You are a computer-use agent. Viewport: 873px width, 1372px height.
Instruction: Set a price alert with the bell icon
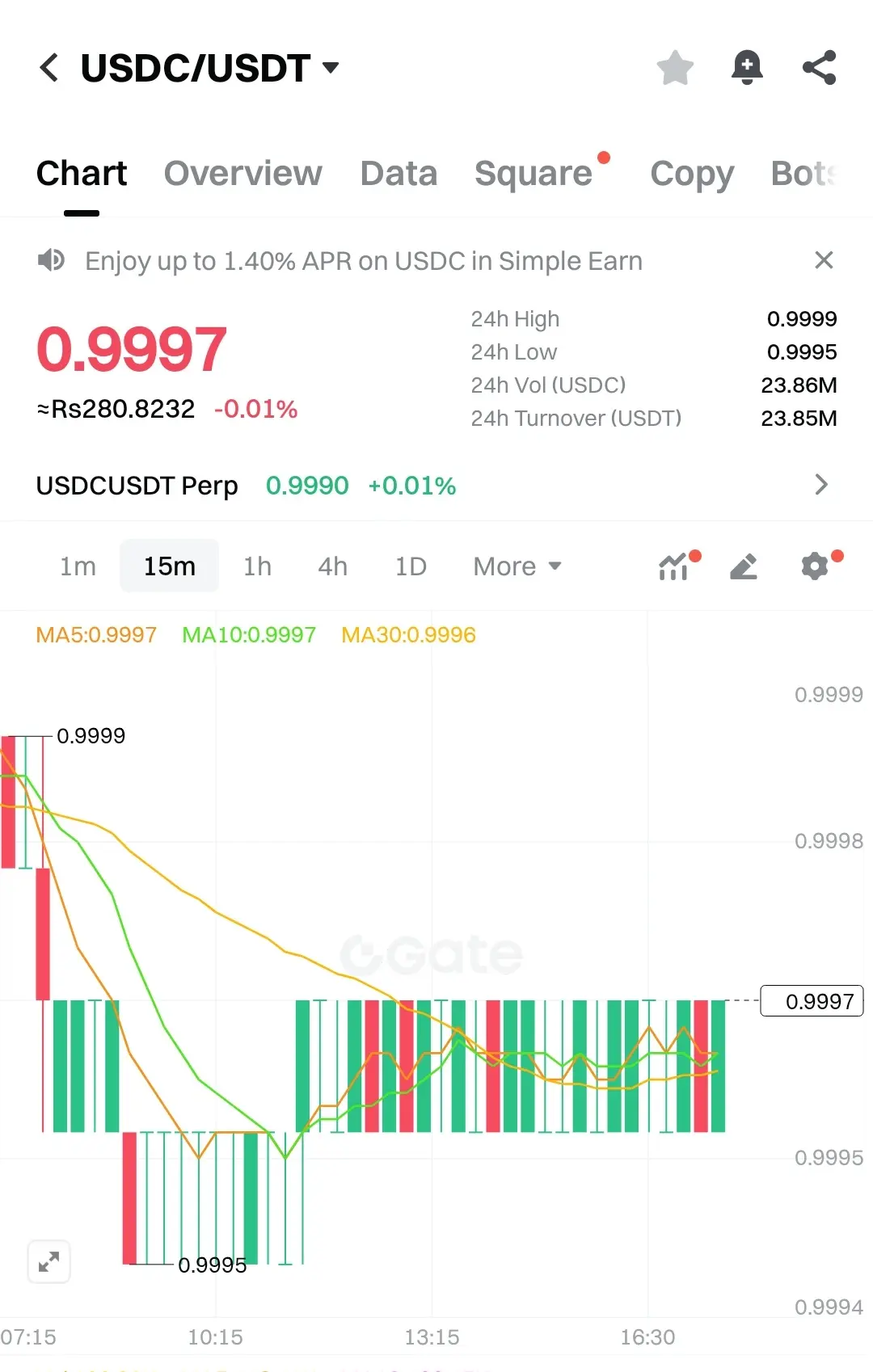pyautogui.click(x=747, y=68)
